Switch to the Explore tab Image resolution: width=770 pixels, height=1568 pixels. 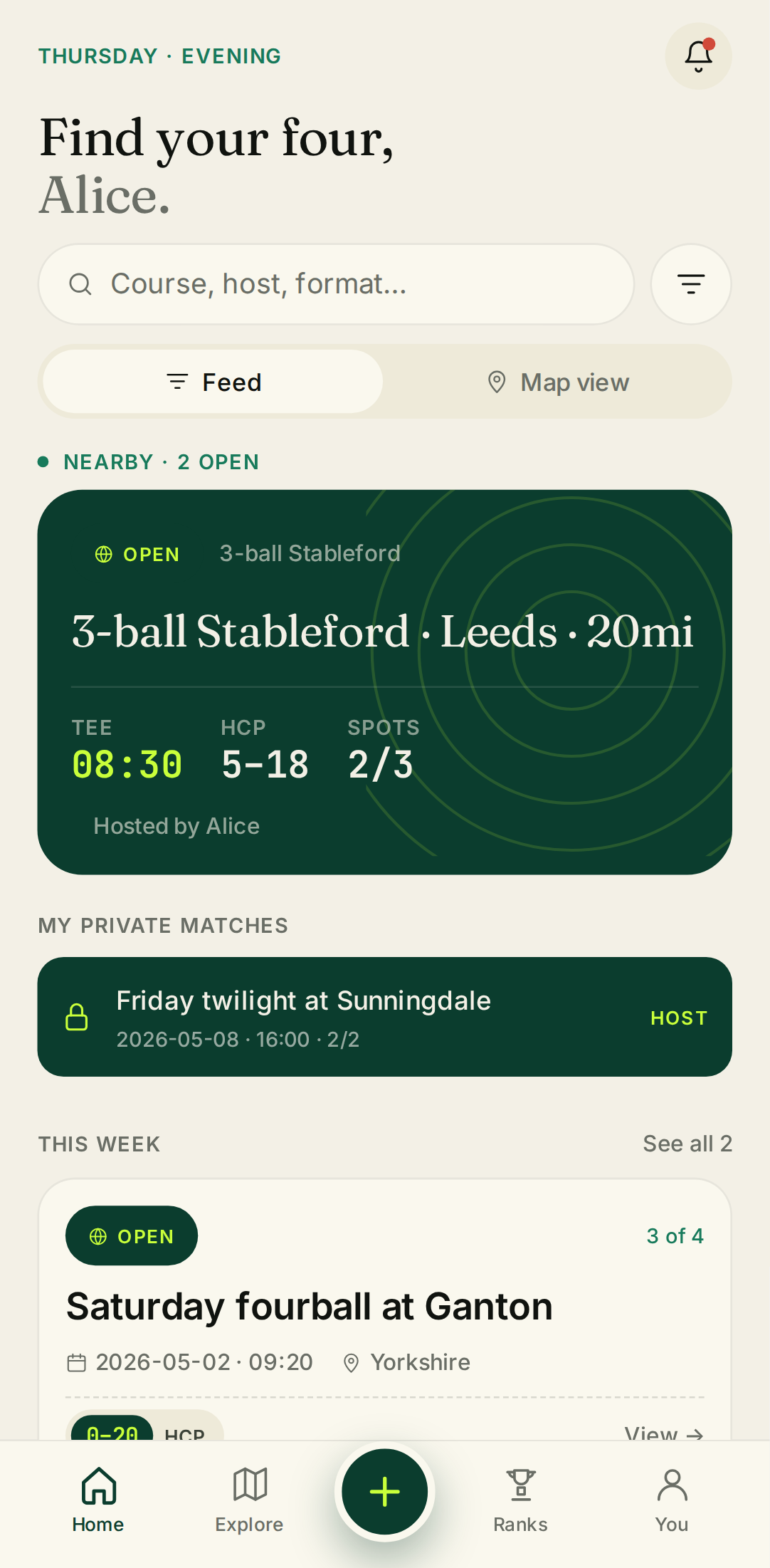(x=249, y=1499)
